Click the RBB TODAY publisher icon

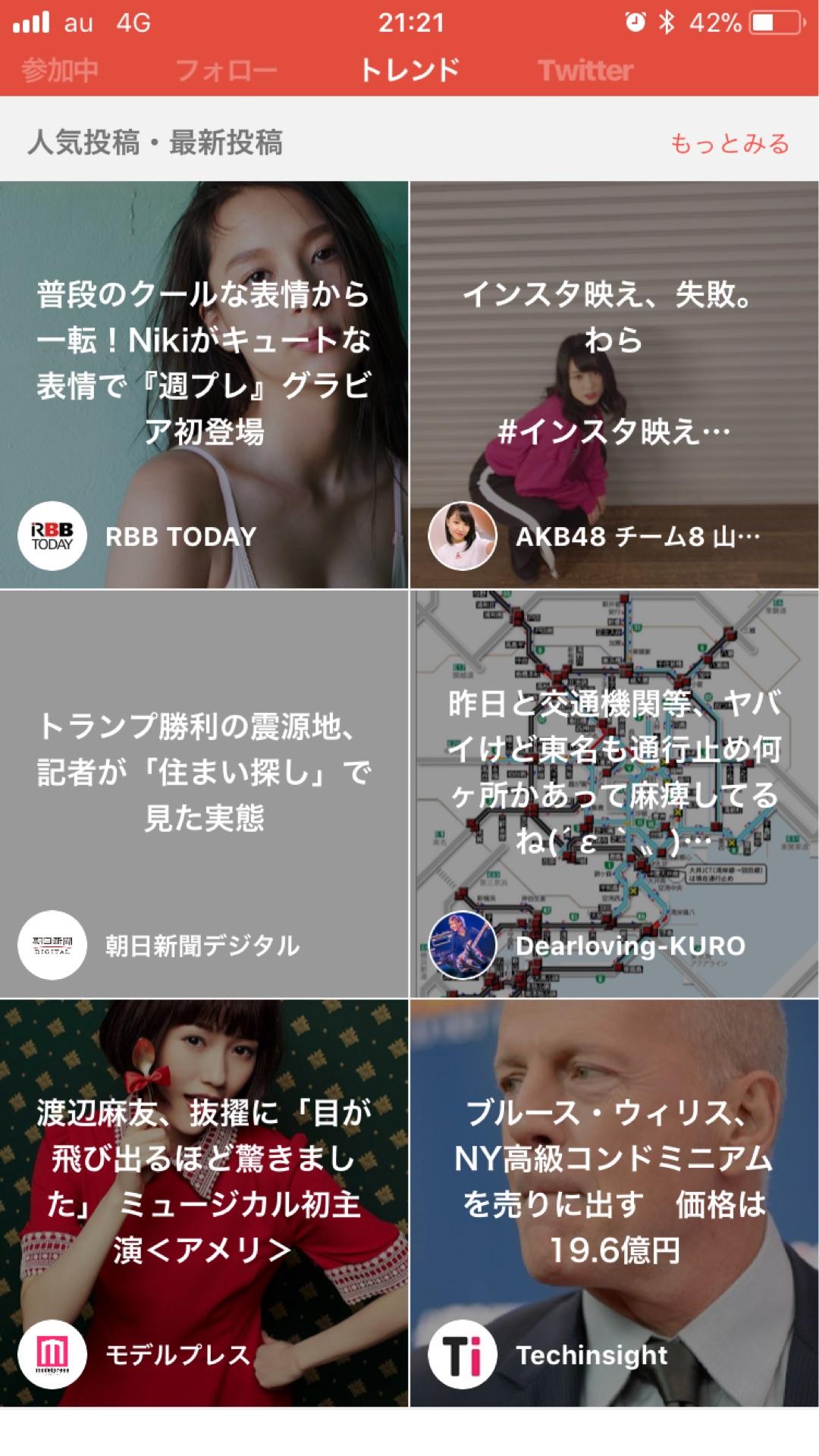coord(53,536)
